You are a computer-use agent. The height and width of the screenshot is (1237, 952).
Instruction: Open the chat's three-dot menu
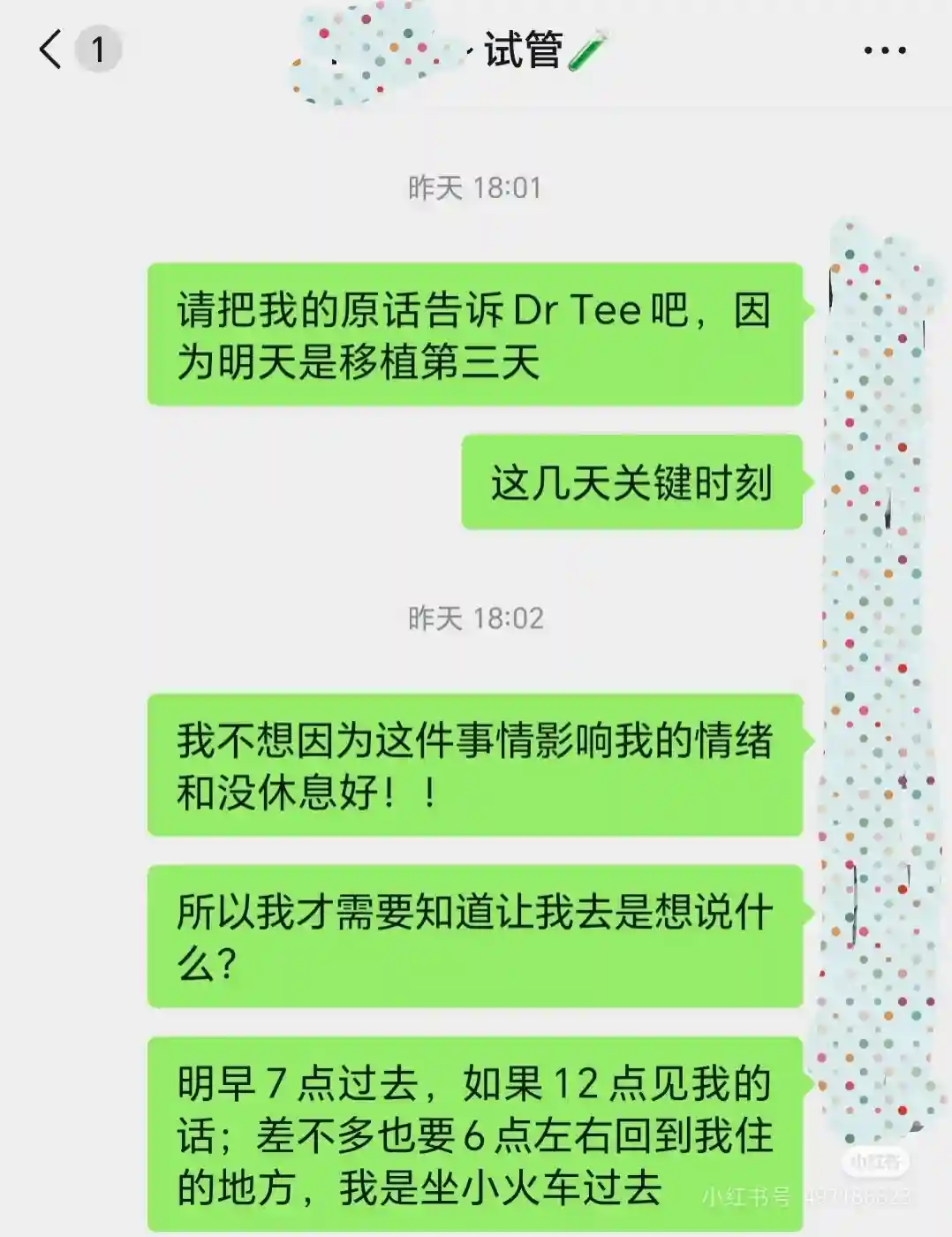coord(884,50)
